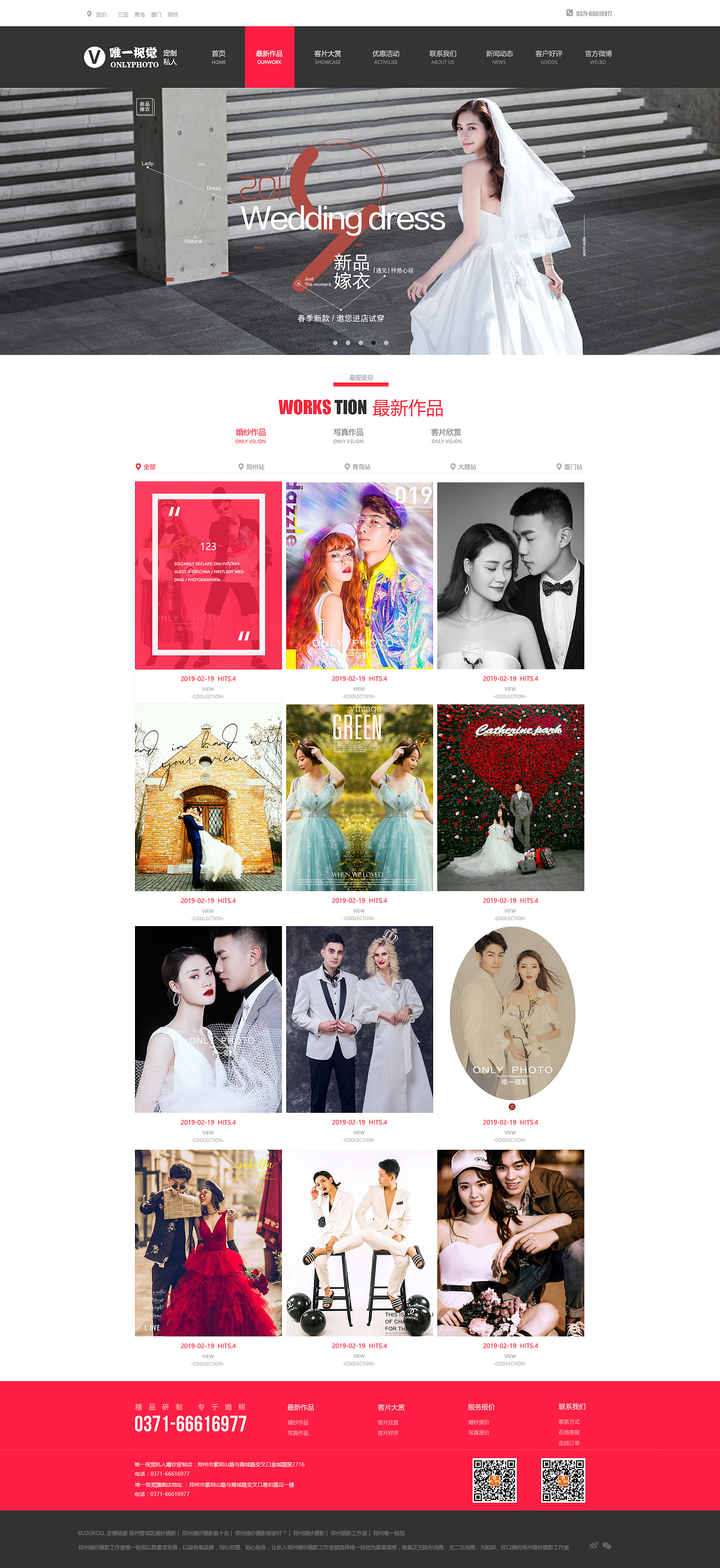Open 婚纱报价 link in footer
720x1568 pixels.
478,1422
